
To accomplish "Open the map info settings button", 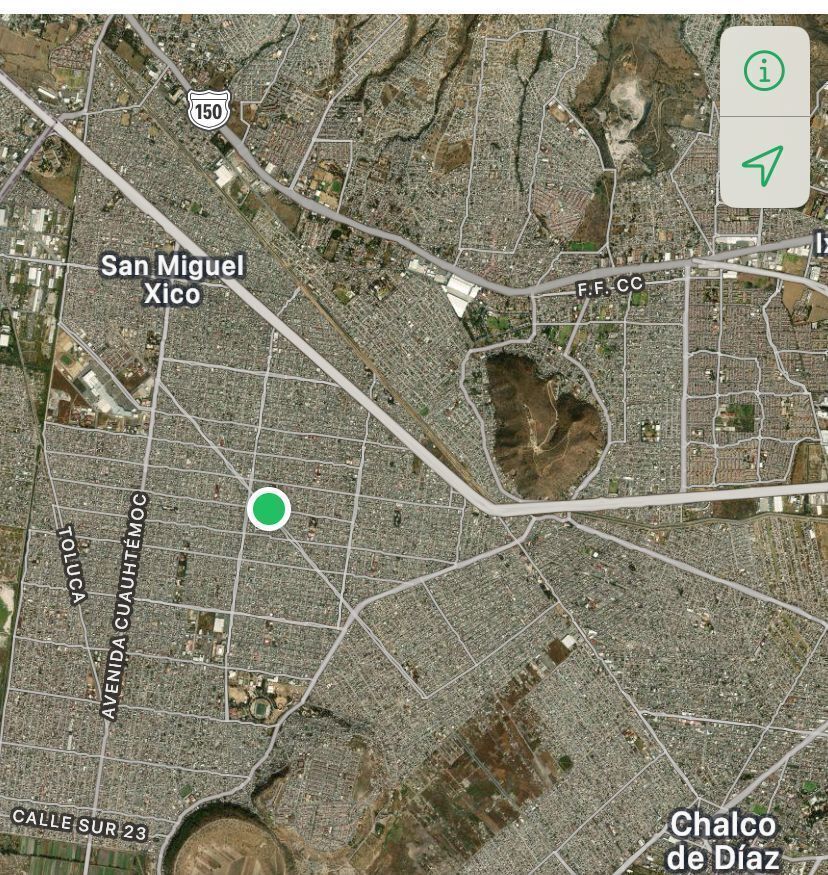I will tap(765, 71).
